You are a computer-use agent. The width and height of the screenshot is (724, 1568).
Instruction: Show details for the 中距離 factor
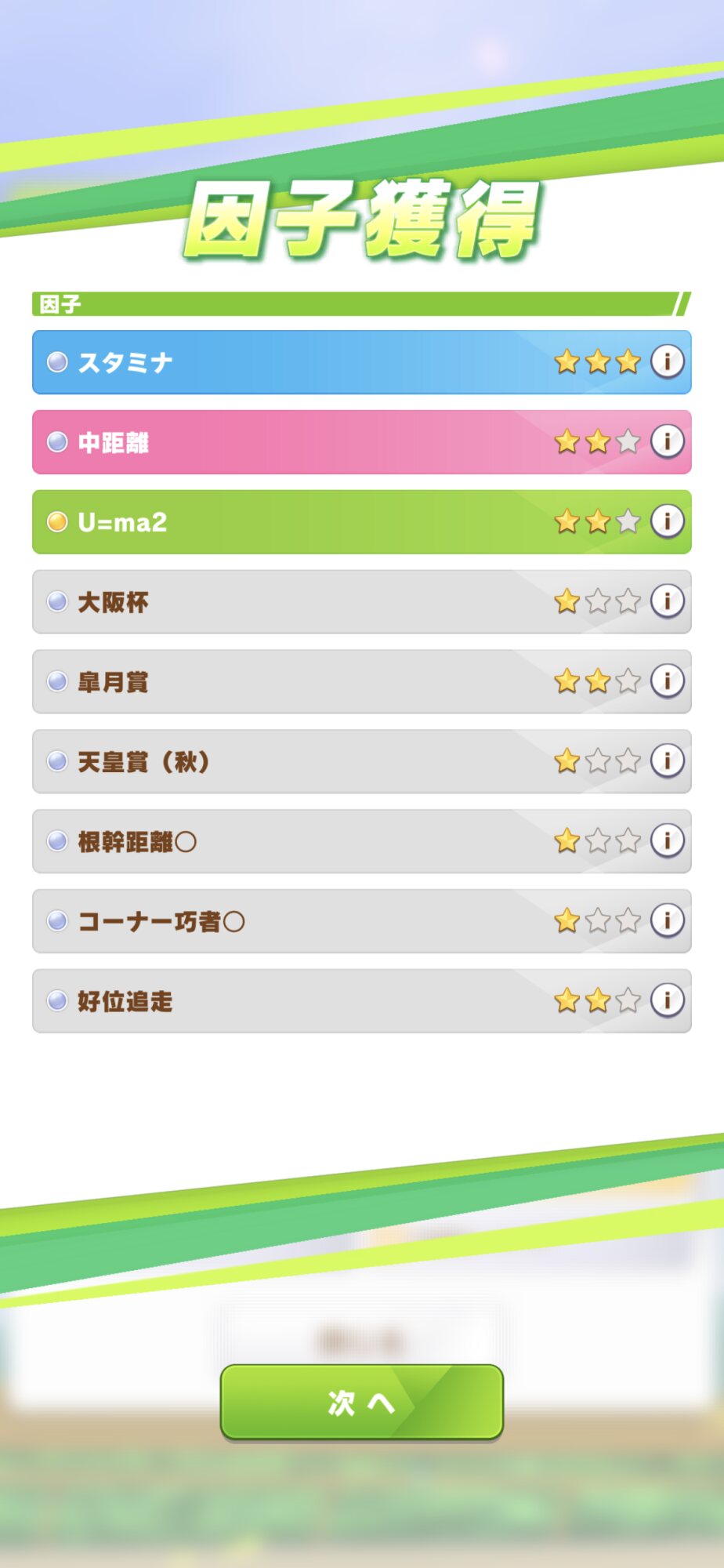tap(668, 441)
